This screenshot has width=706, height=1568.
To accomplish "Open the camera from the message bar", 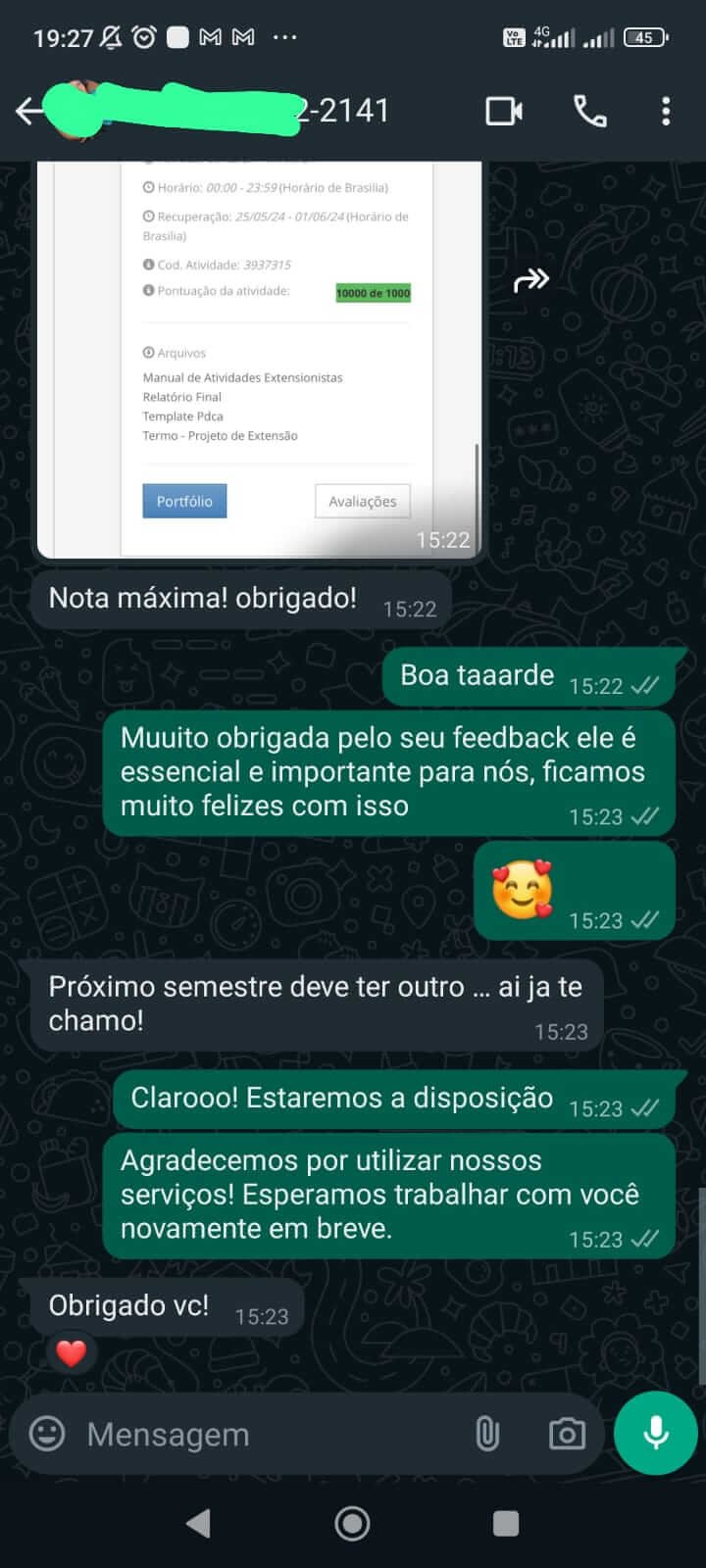I will pyautogui.click(x=567, y=1434).
